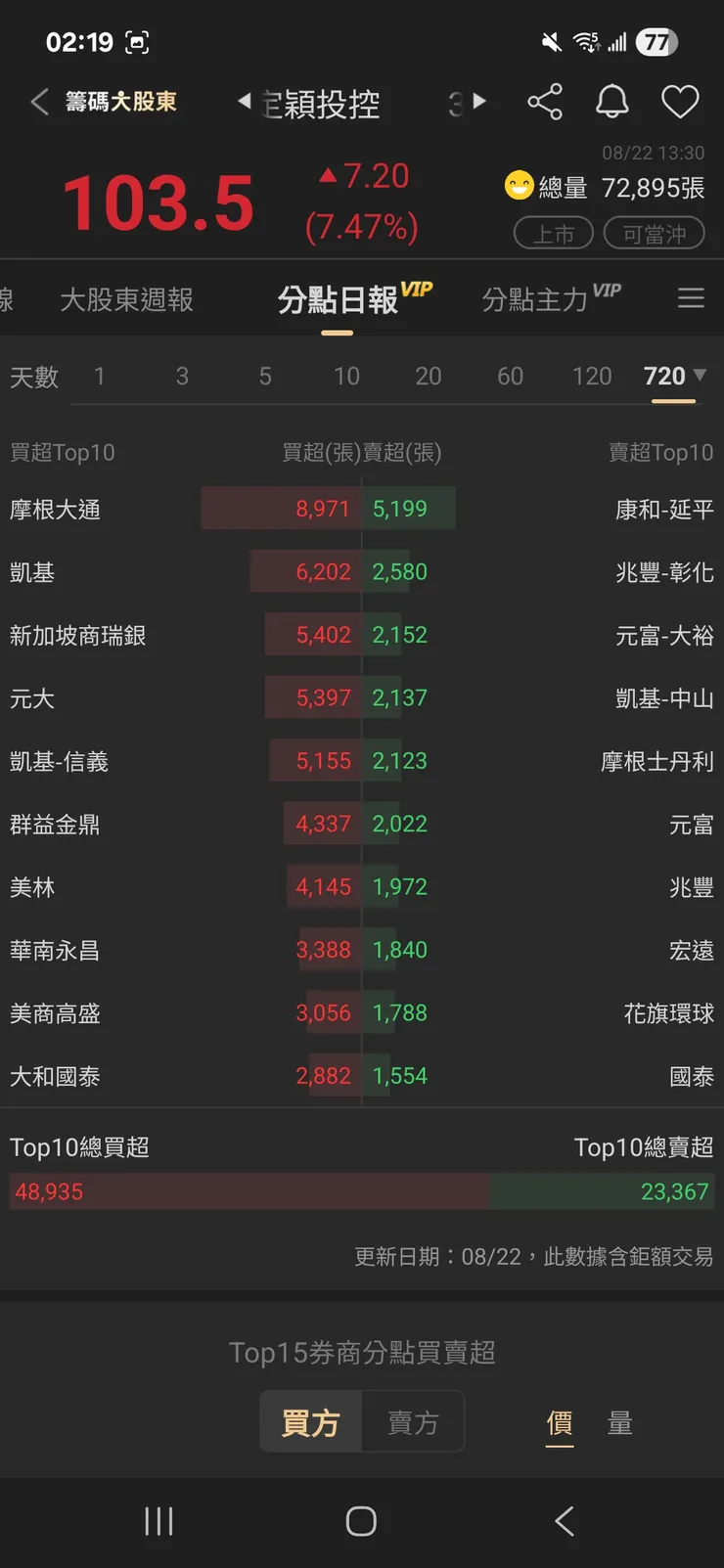Open the hamburger menu beside 分點主力
The height and width of the screenshot is (1568, 724).
click(x=692, y=298)
